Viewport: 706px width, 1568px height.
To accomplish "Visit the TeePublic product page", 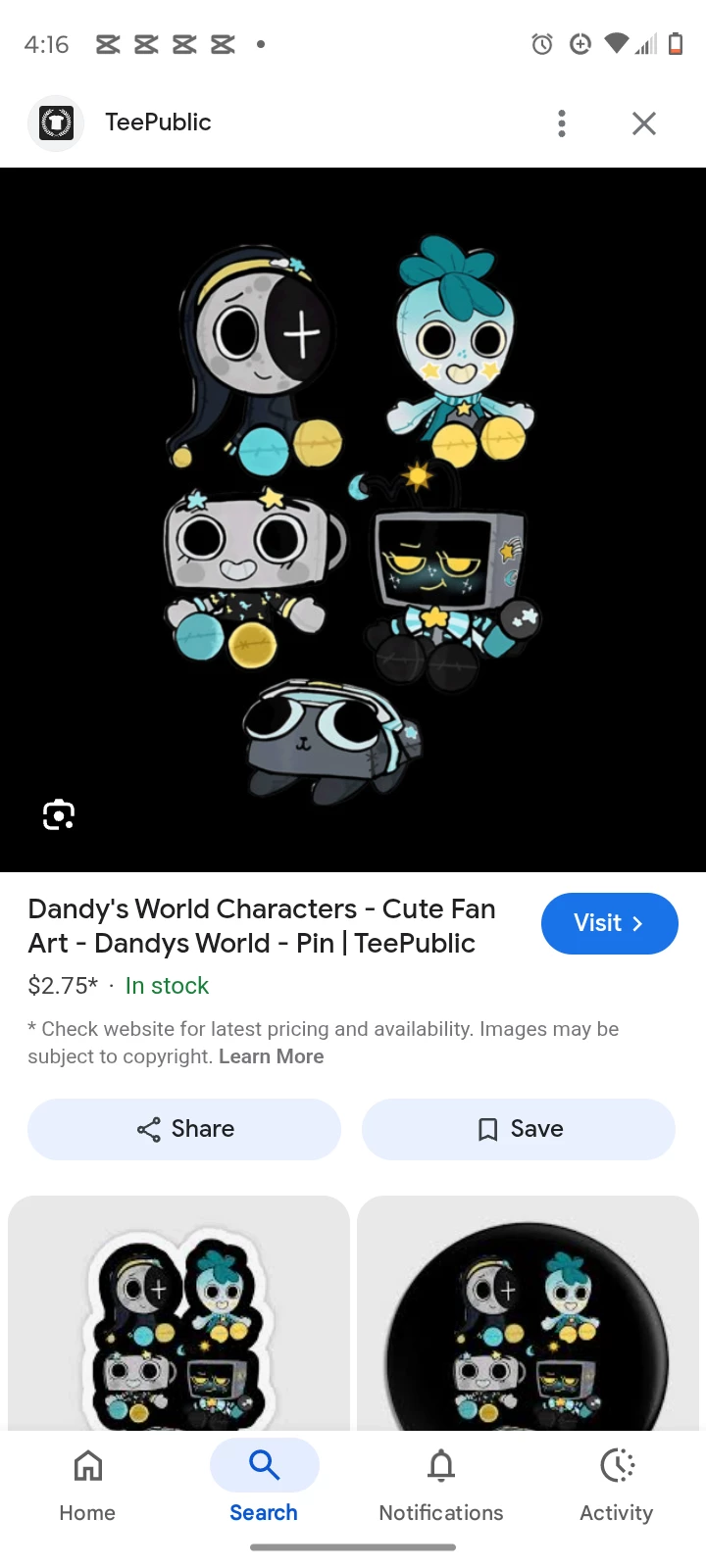I will coord(609,923).
